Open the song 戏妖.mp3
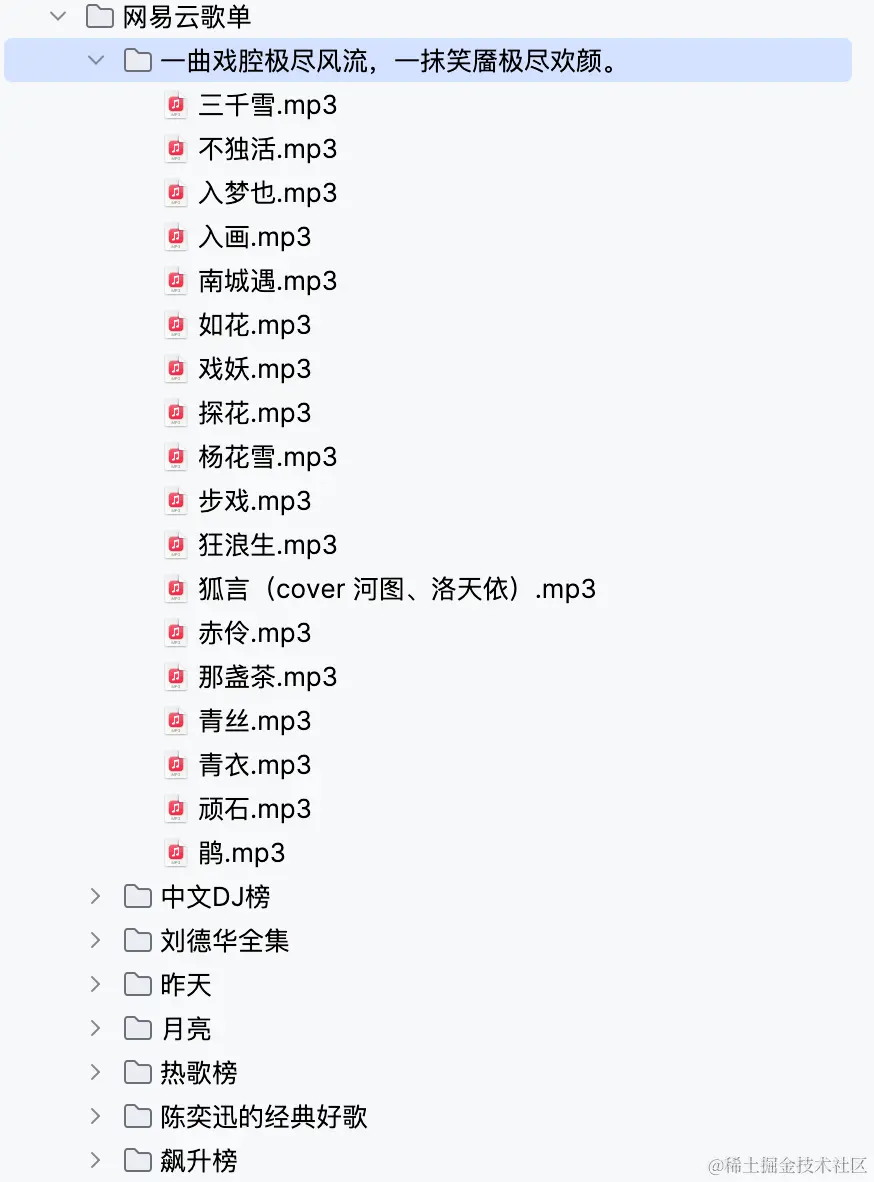This screenshot has height=1182, width=874. (254, 369)
